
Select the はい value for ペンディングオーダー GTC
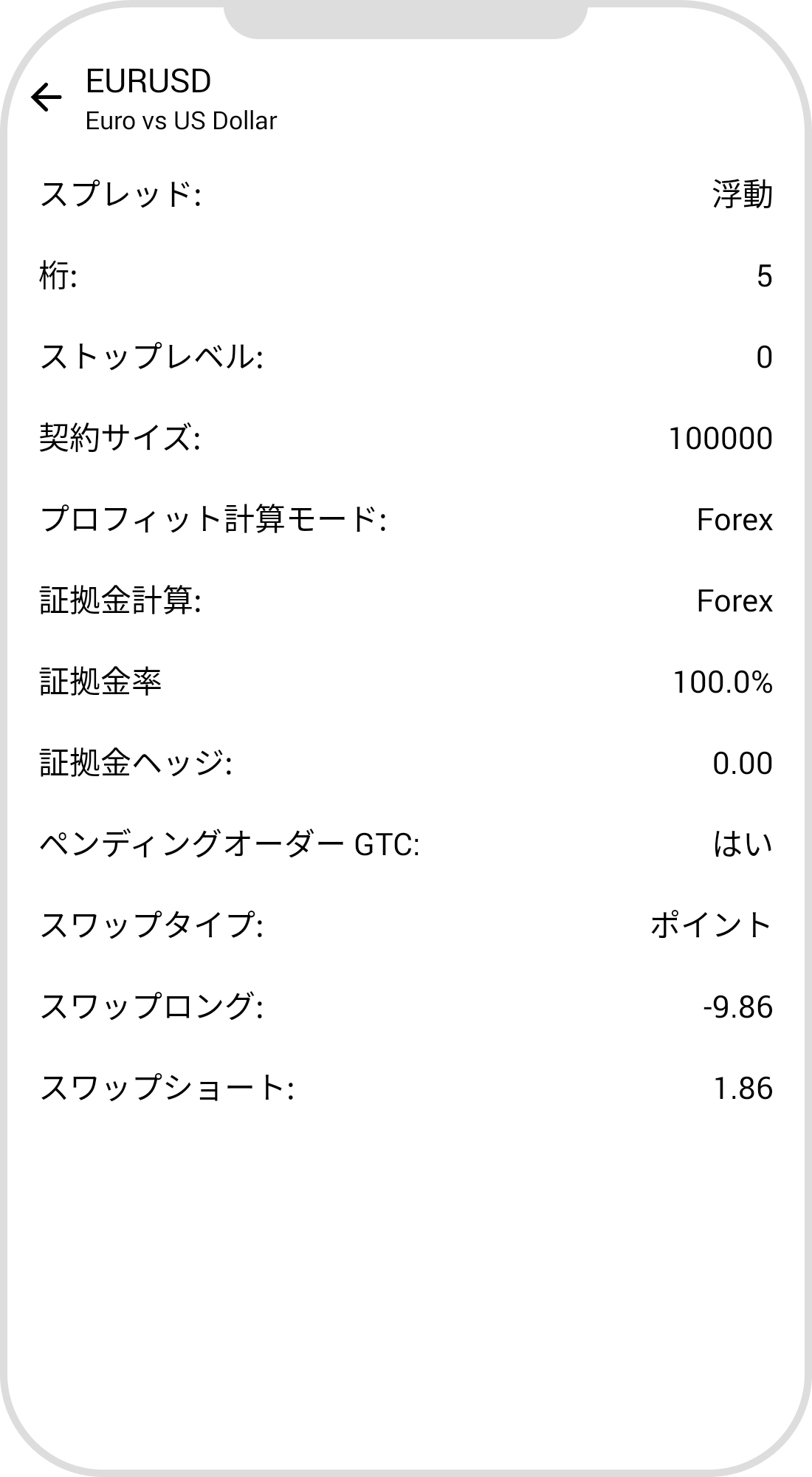(x=742, y=845)
